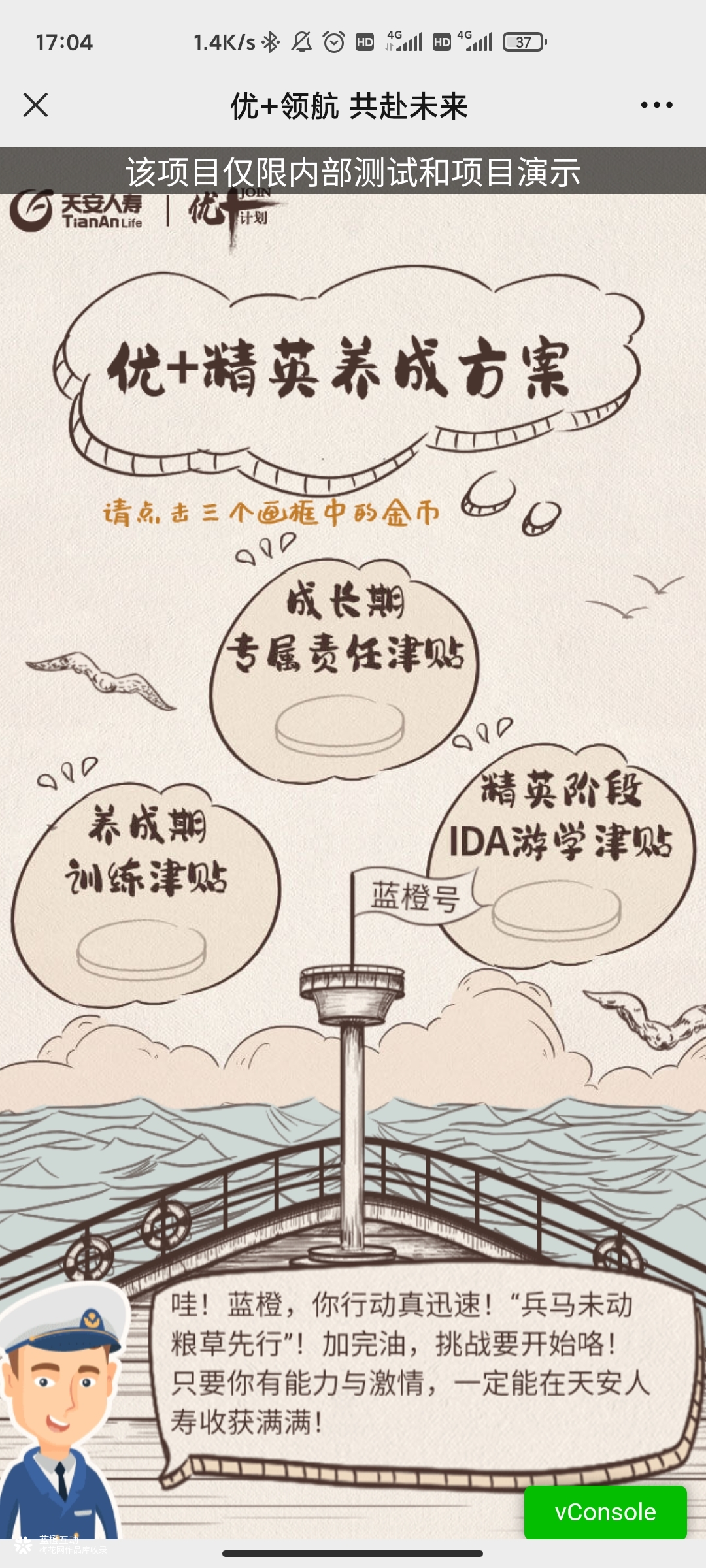Screen dimensions: 706x1568
Task: Tap the coin under 精英阶段 IDA游学津贴
Action: pos(556,909)
